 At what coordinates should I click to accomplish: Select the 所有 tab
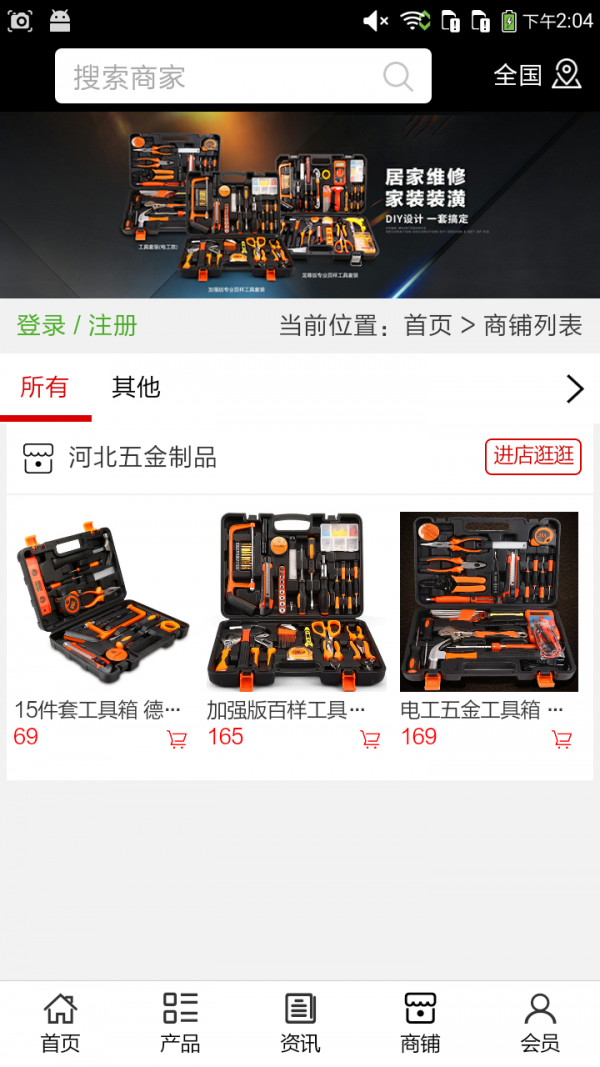click(x=44, y=387)
